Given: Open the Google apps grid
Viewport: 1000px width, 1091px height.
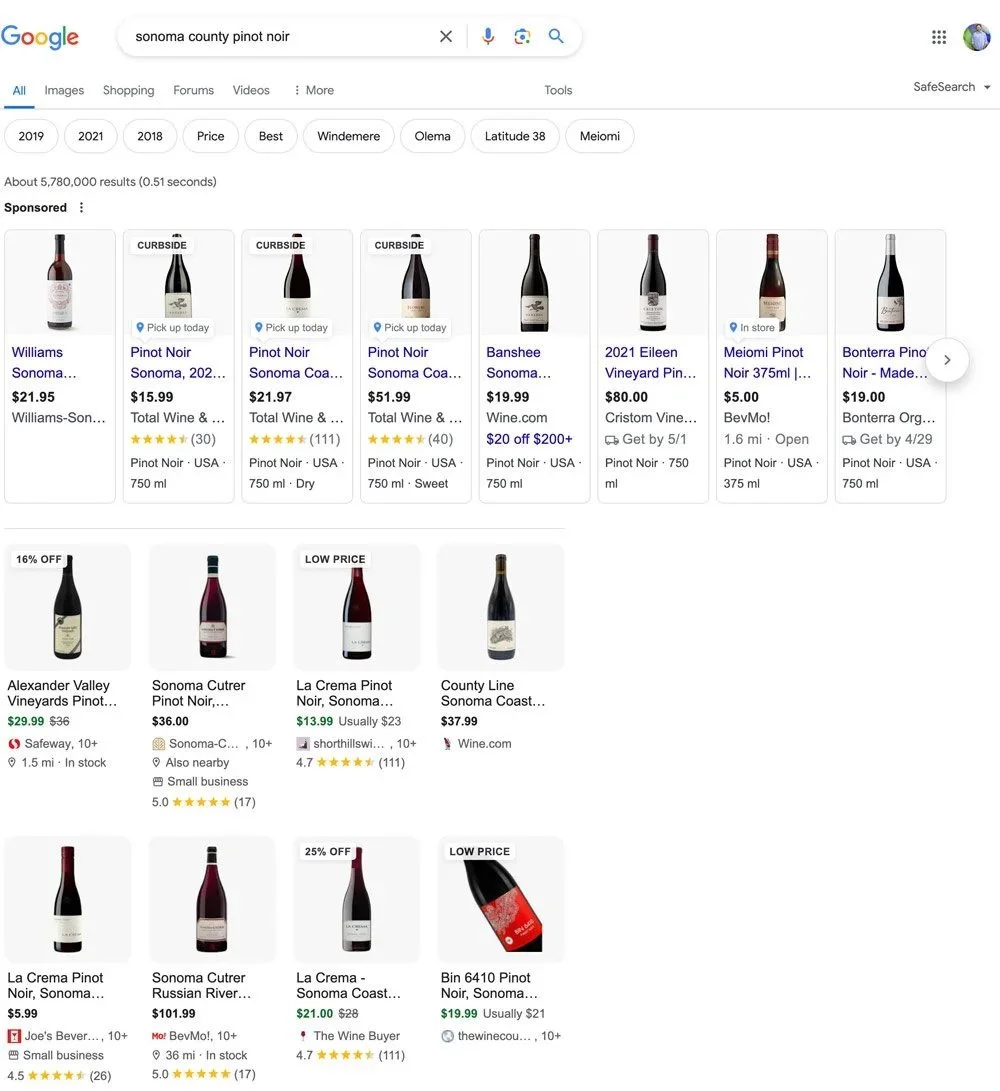Looking at the screenshot, I should point(939,37).
